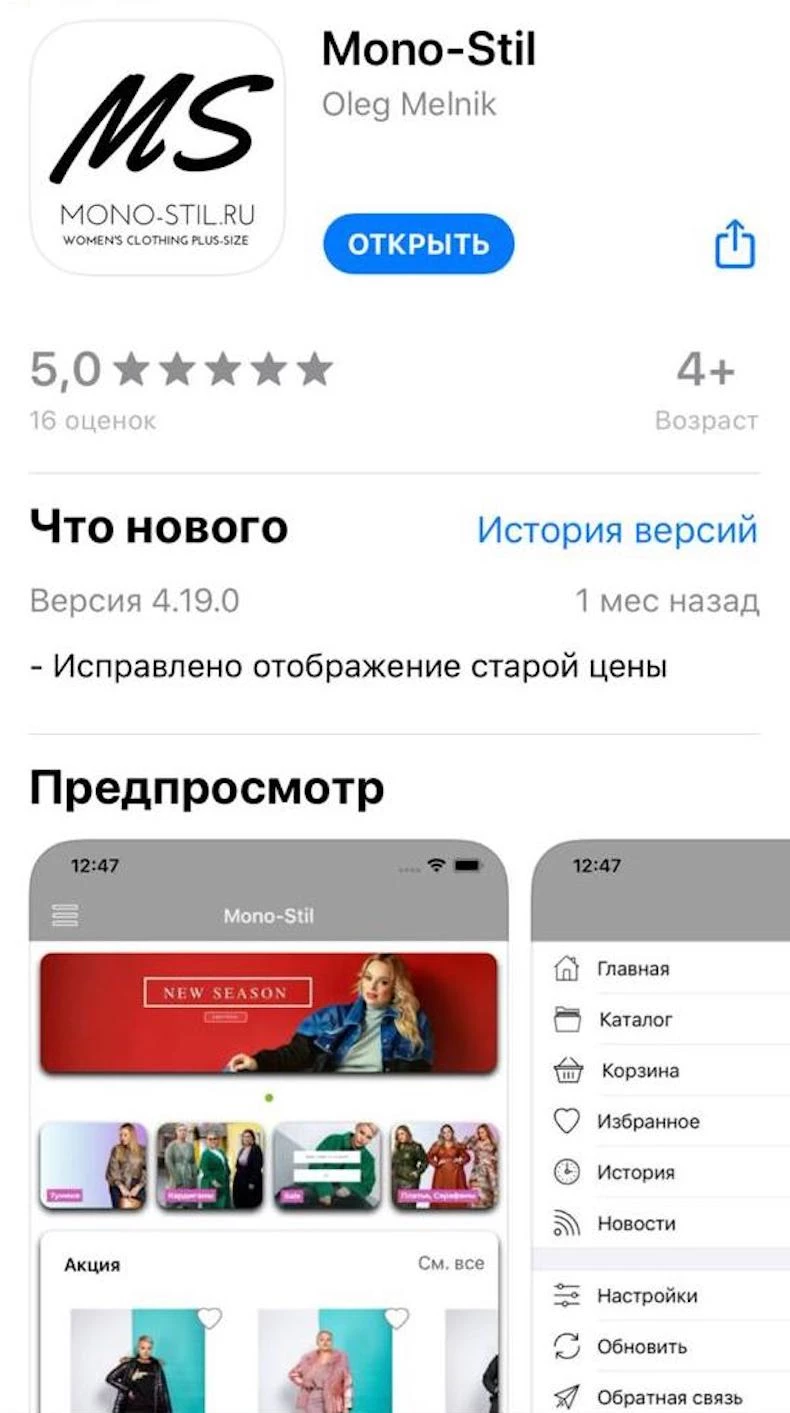Share the Mono-Stil app
Screen dimensions: 790x1413
tap(735, 244)
